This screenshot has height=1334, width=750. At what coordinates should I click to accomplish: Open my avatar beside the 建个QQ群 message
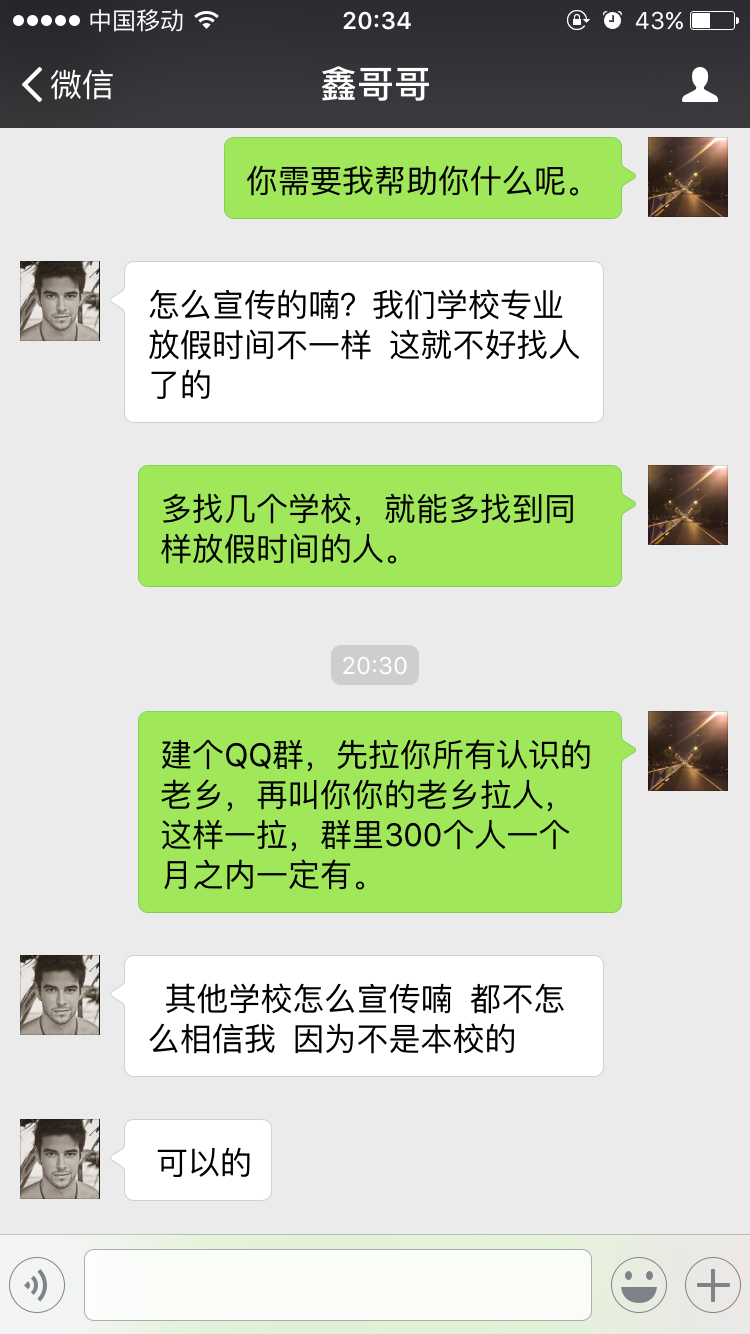(x=688, y=751)
